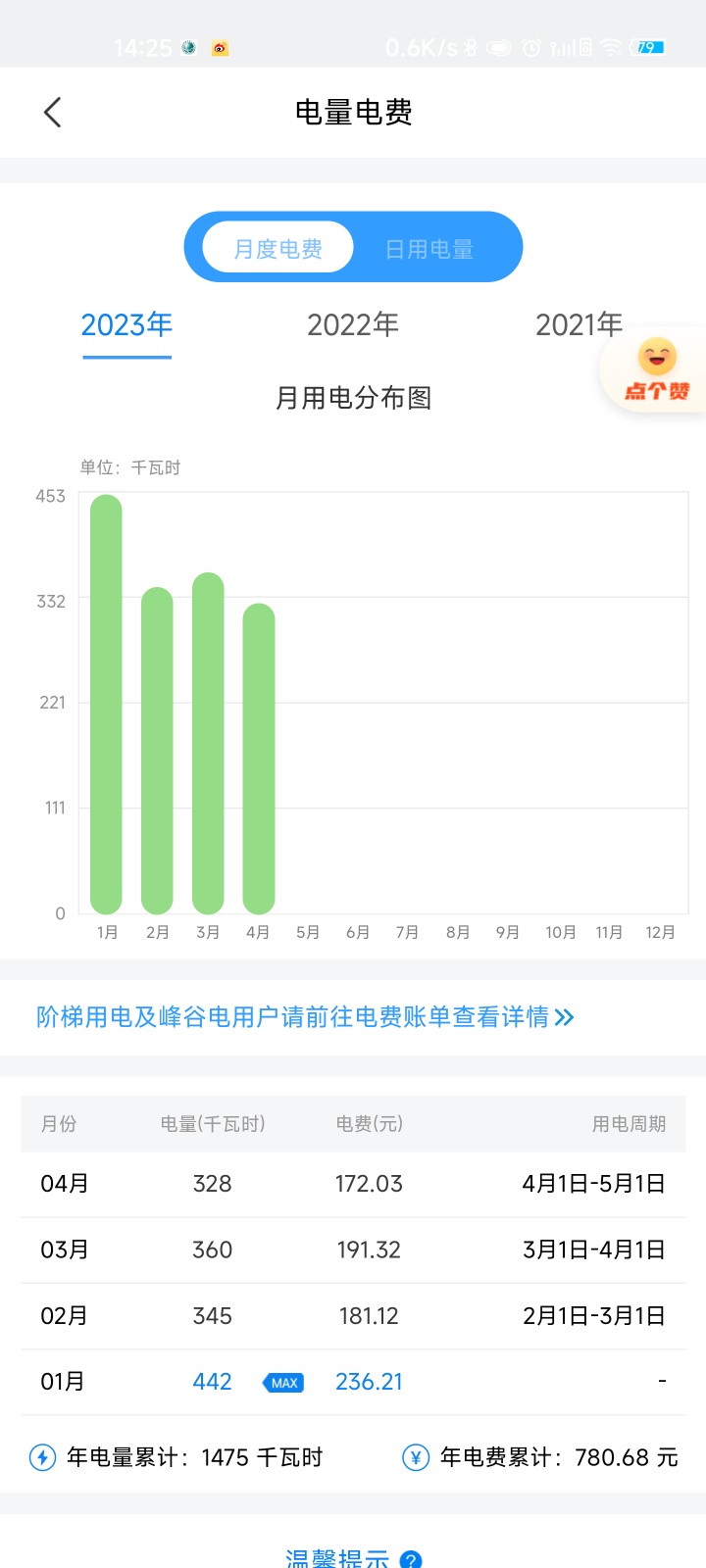Image resolution: width=706 pixels, height=1568 pixels.
Task: Switch to the 日用电量 segment
Action: (x=429, y=249)
